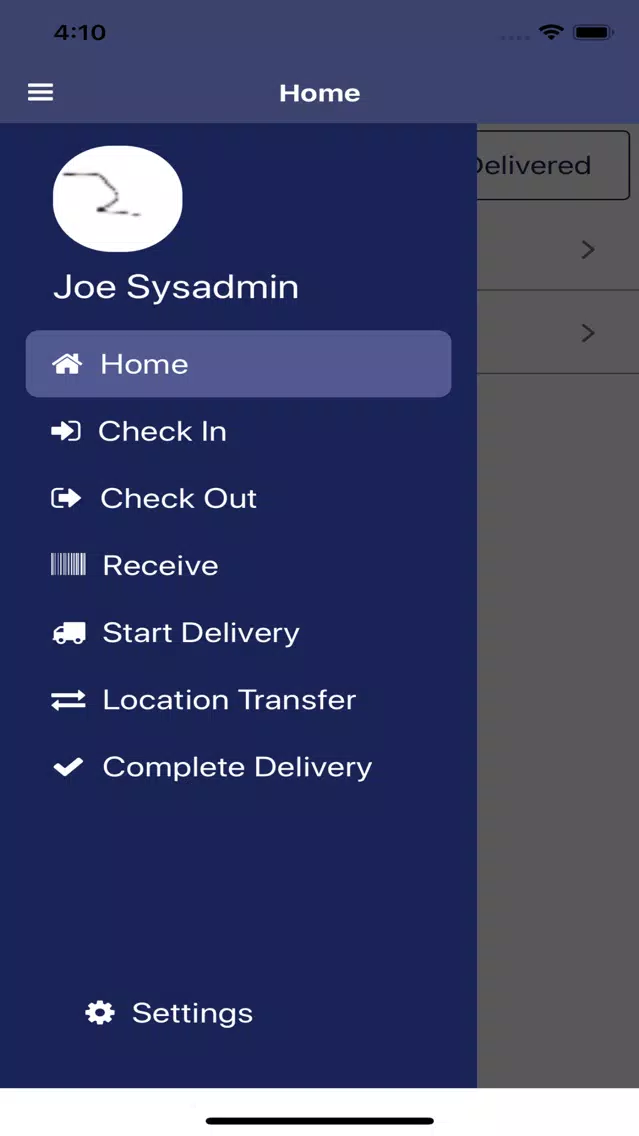Screen dimensions: 639x1136
Task: Tap Joe Sysadmin's profile picture
Action: [117, 198]
